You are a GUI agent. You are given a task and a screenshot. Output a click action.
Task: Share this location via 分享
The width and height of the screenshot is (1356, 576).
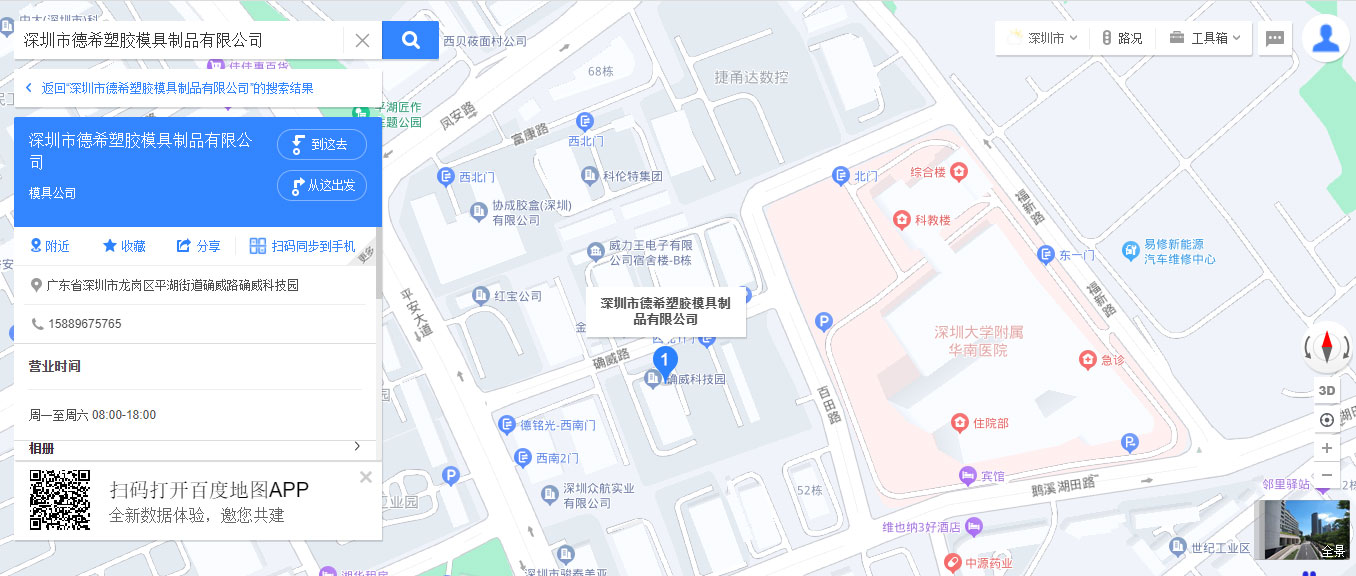coord(198,246)
